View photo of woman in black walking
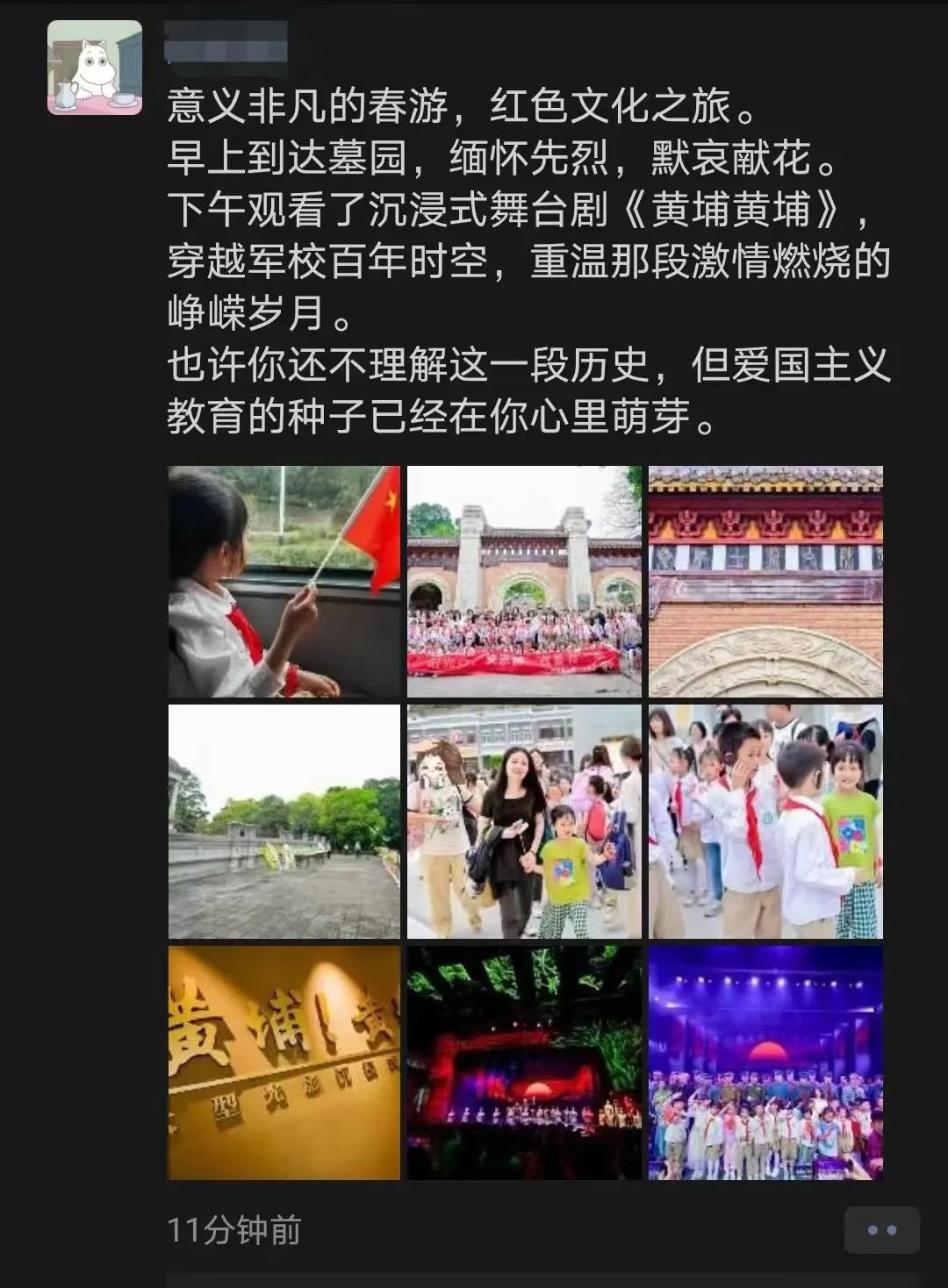Image resolution: width=948 pixels, height=1288 pixels. pyautogui.click(x=524, y=821)
